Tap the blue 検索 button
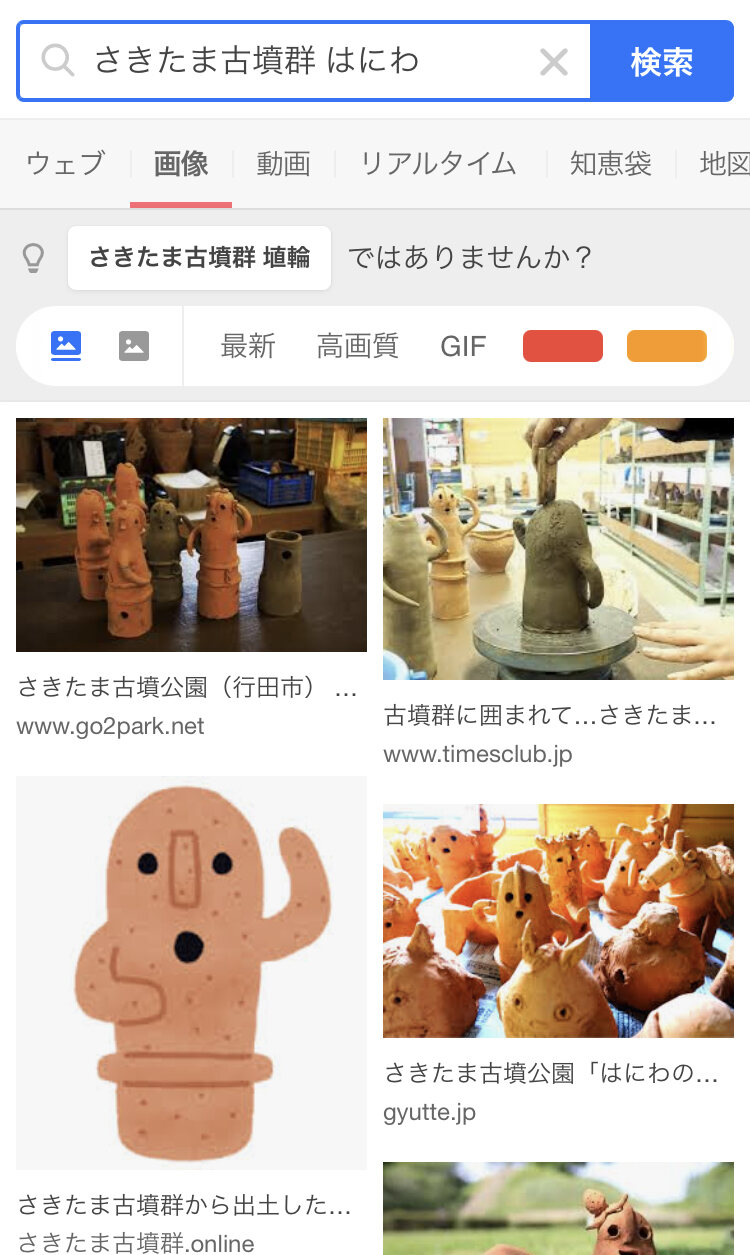 [661, 62]
